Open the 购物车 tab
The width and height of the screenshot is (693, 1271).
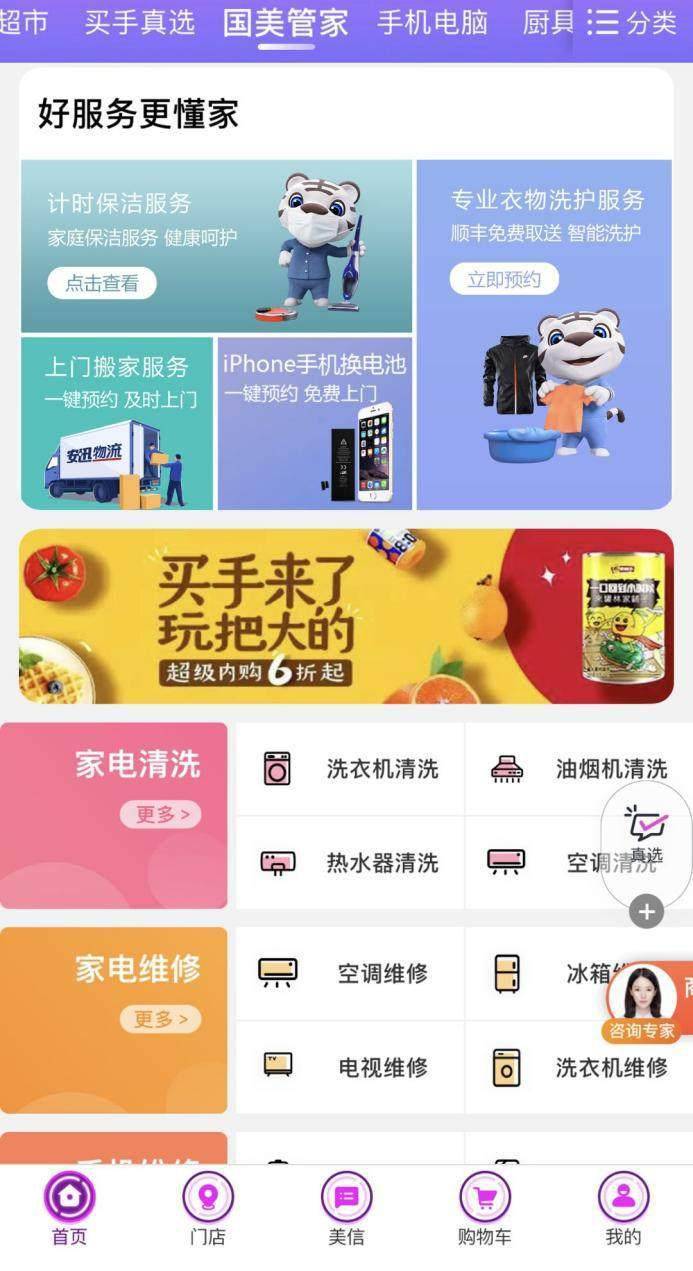tap(484, 1208)
